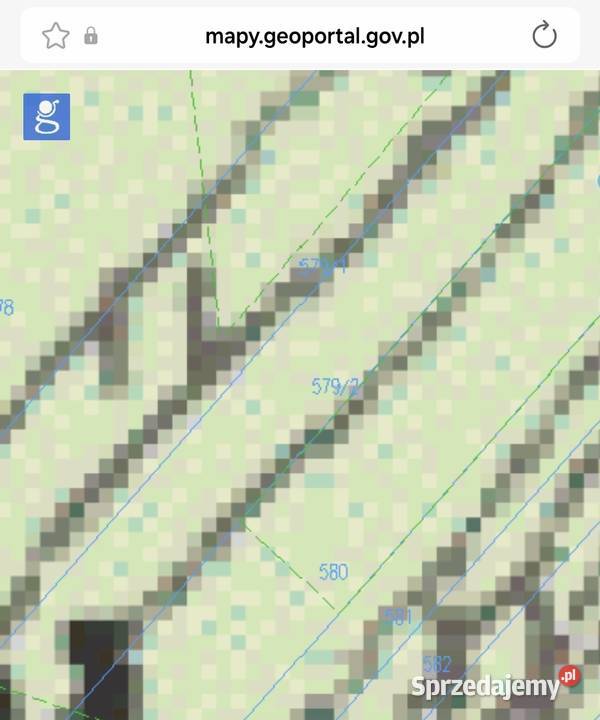
Task: Bookmark this page with the star icon
Action: pyautogui.click(x=55, y=37)
